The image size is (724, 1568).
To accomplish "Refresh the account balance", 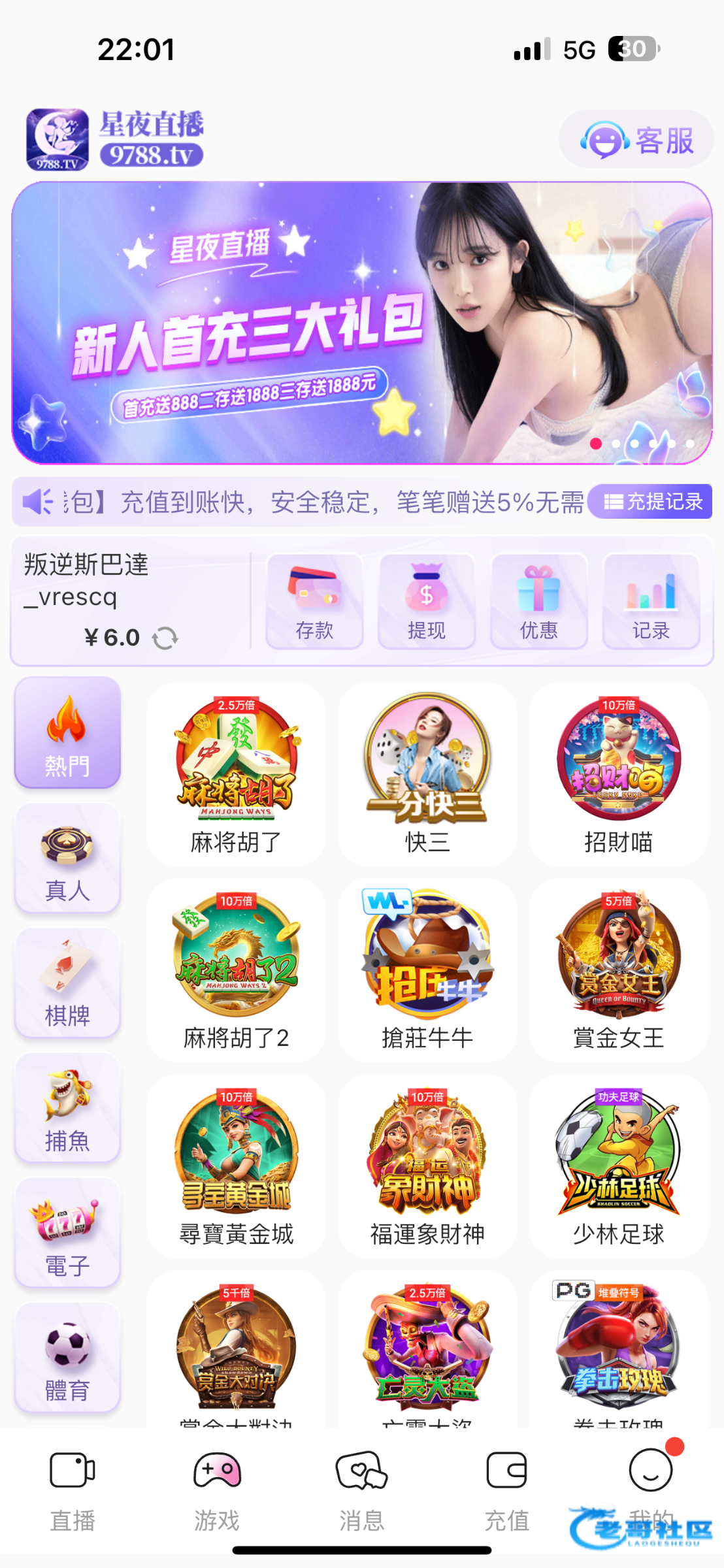I will [165, 638].
